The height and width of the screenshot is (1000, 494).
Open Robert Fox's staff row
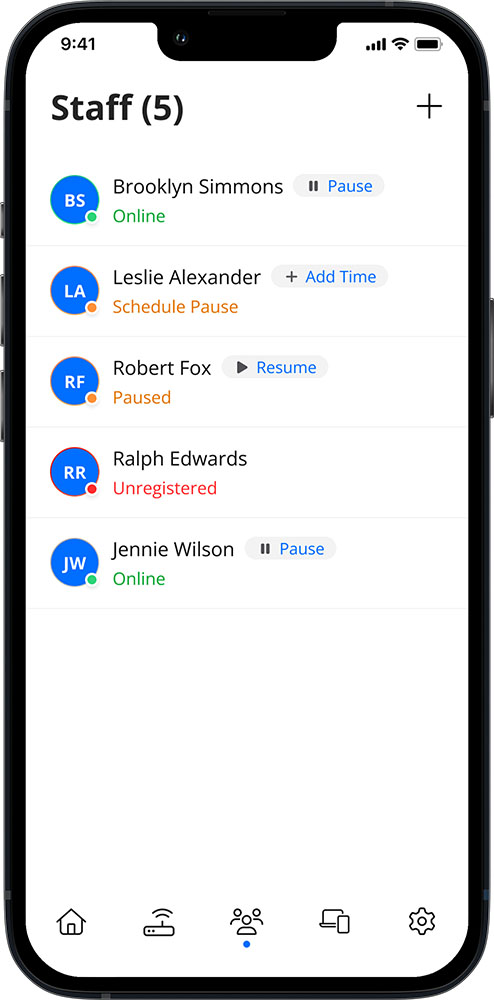247,382
